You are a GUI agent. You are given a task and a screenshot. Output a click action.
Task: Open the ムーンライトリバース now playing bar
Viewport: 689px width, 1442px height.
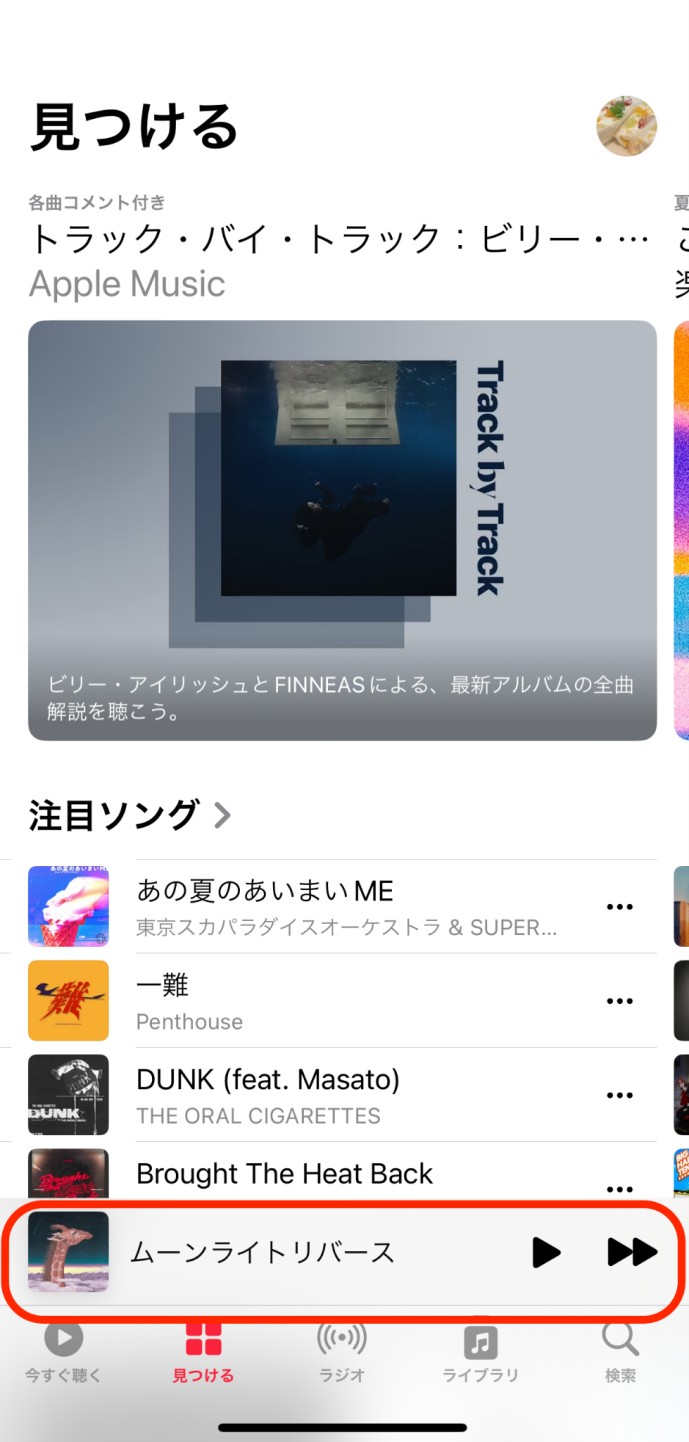pyautogui.click(x=262, y=1252)
